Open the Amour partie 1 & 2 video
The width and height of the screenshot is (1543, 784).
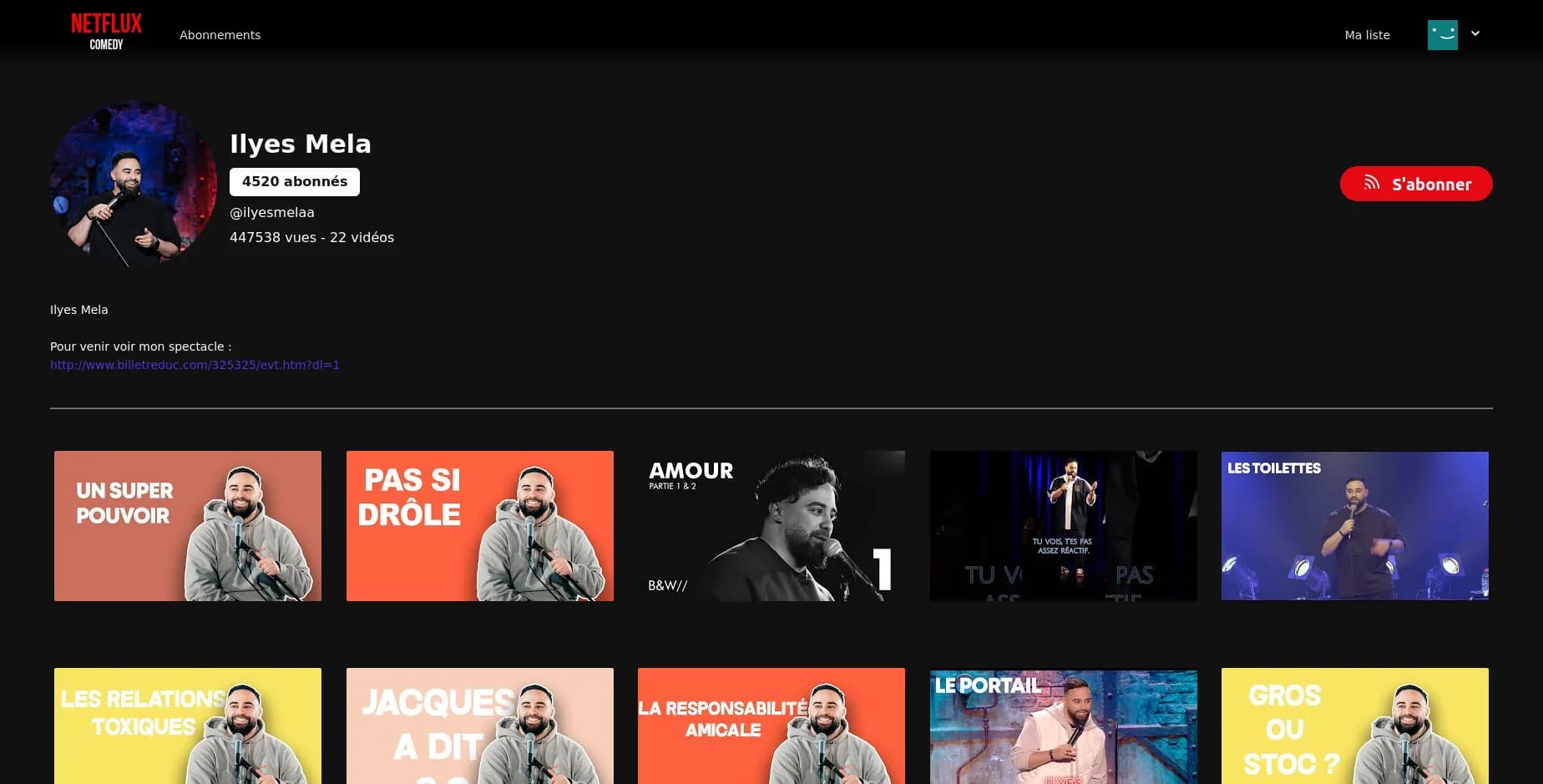(771, 526)
